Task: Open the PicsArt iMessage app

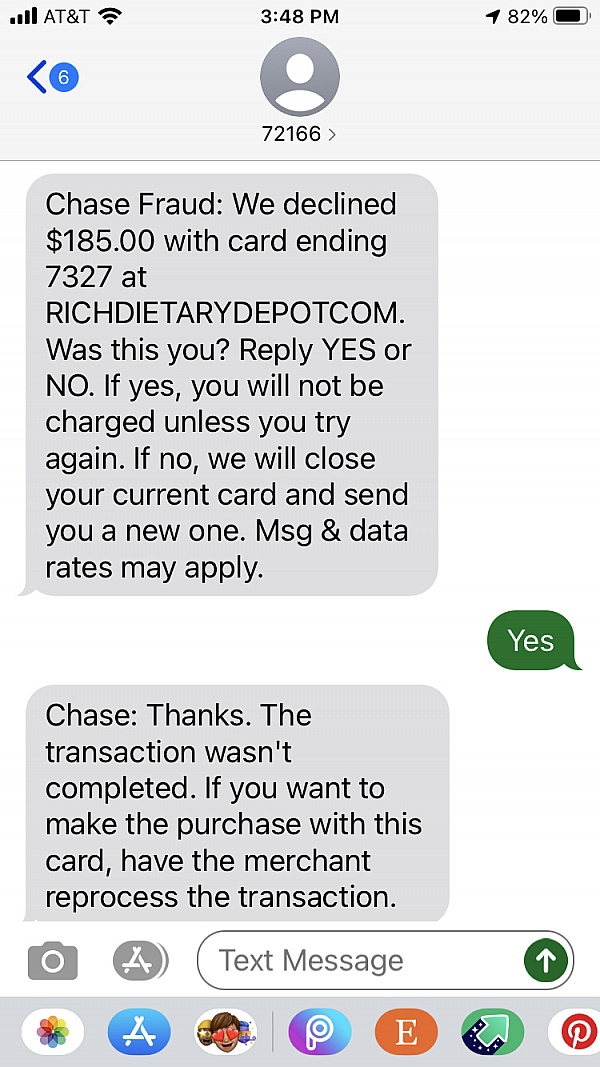Action: (320, 1032)
